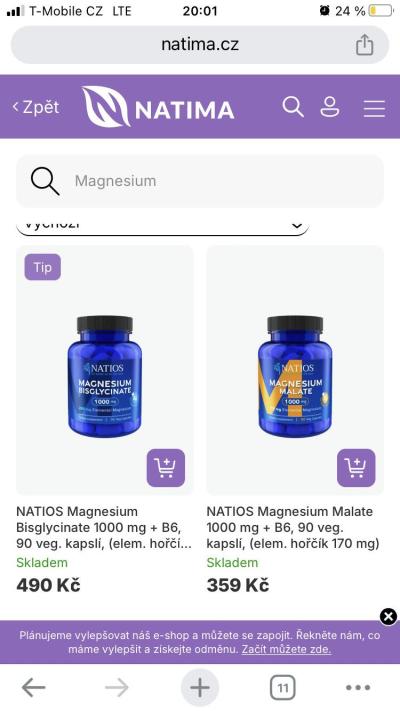This screenshot has width=400, height=711.
Task: Open a new browser tab
Action: [x=200, y=688]
